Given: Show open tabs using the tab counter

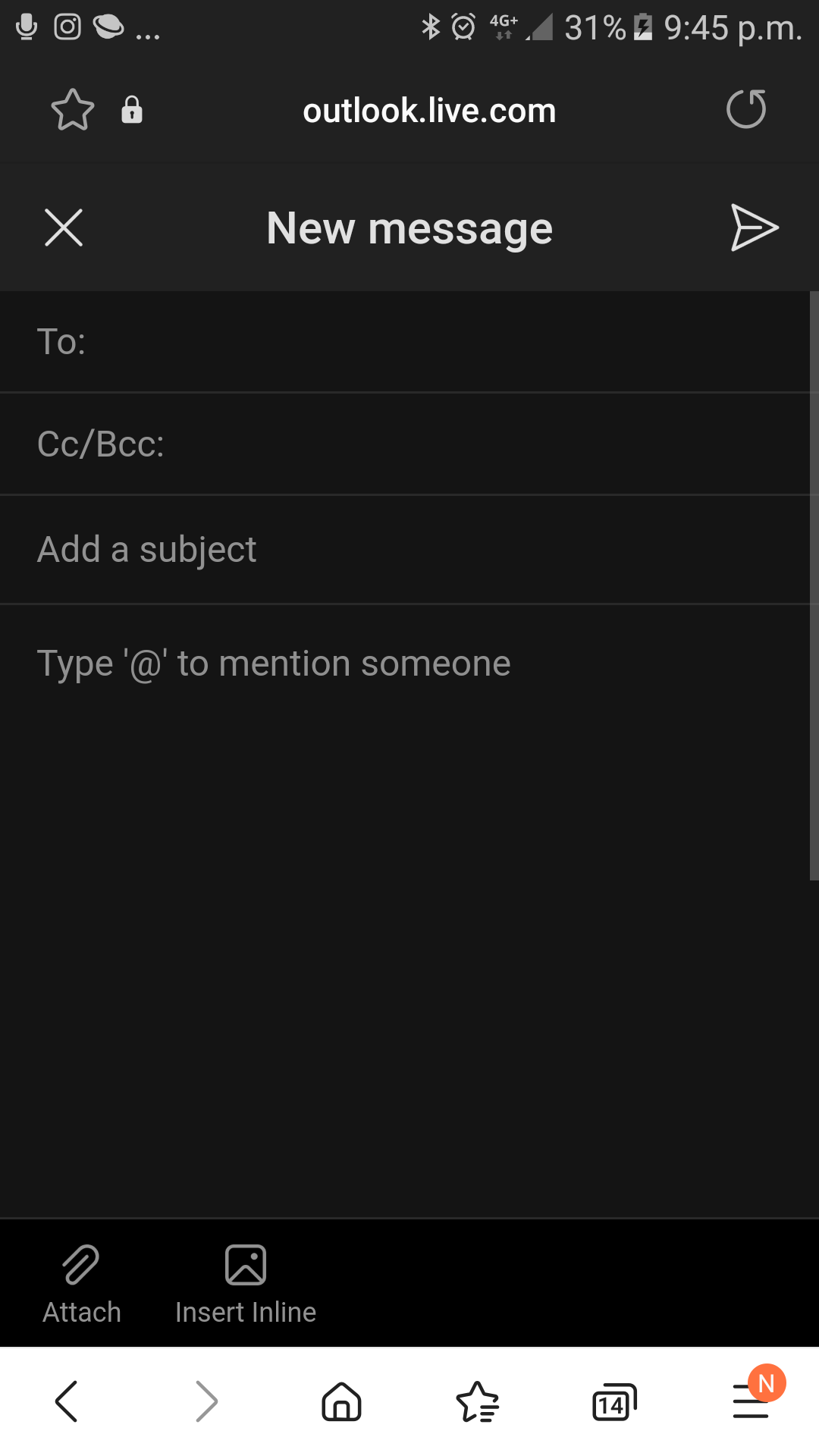Looking at the screenshot, I should click(613, 1401).
